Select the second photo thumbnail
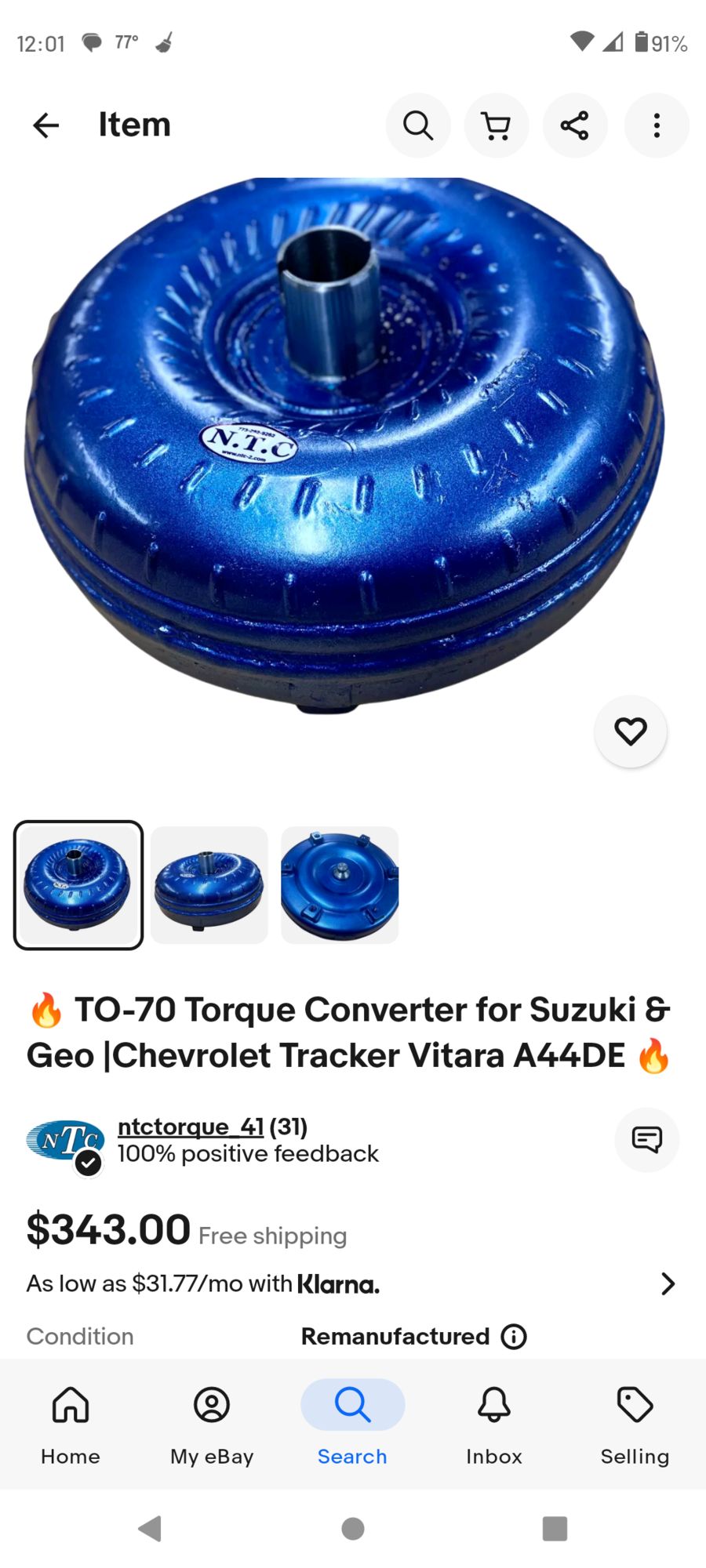The image size is (706, 1568). click(209, 885)
